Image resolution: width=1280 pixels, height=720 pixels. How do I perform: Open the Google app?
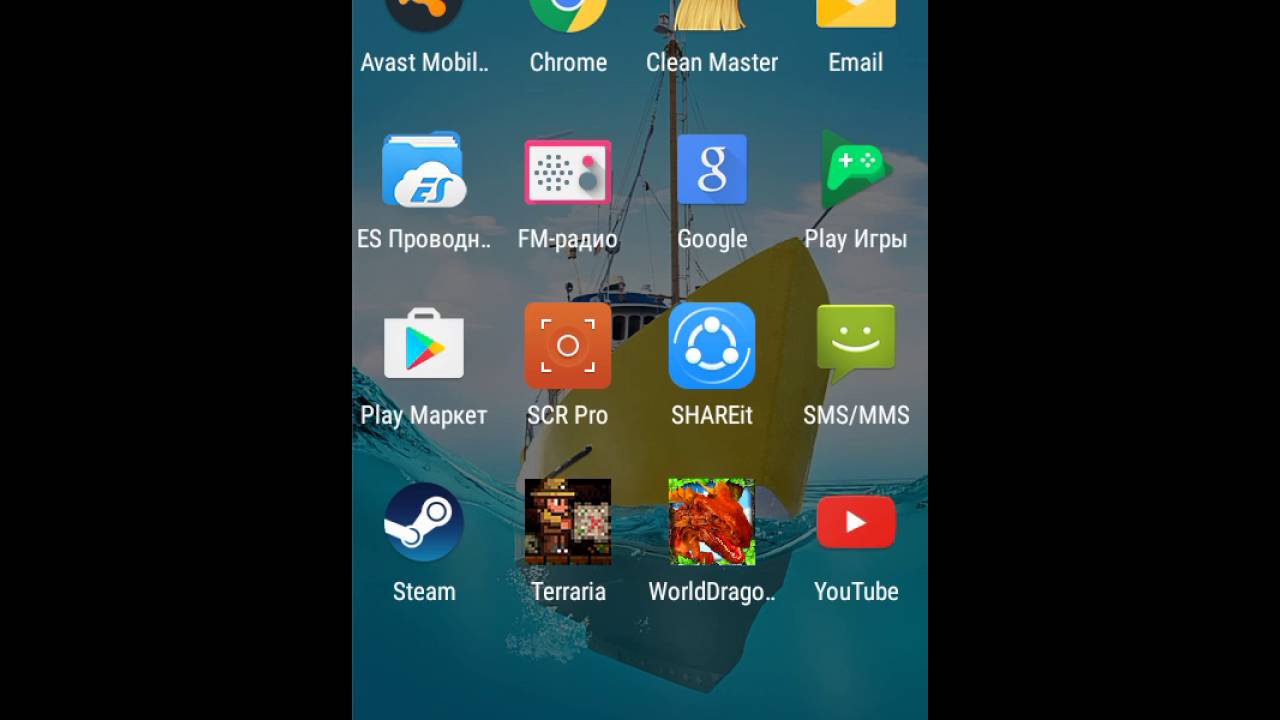click(712, 170)
